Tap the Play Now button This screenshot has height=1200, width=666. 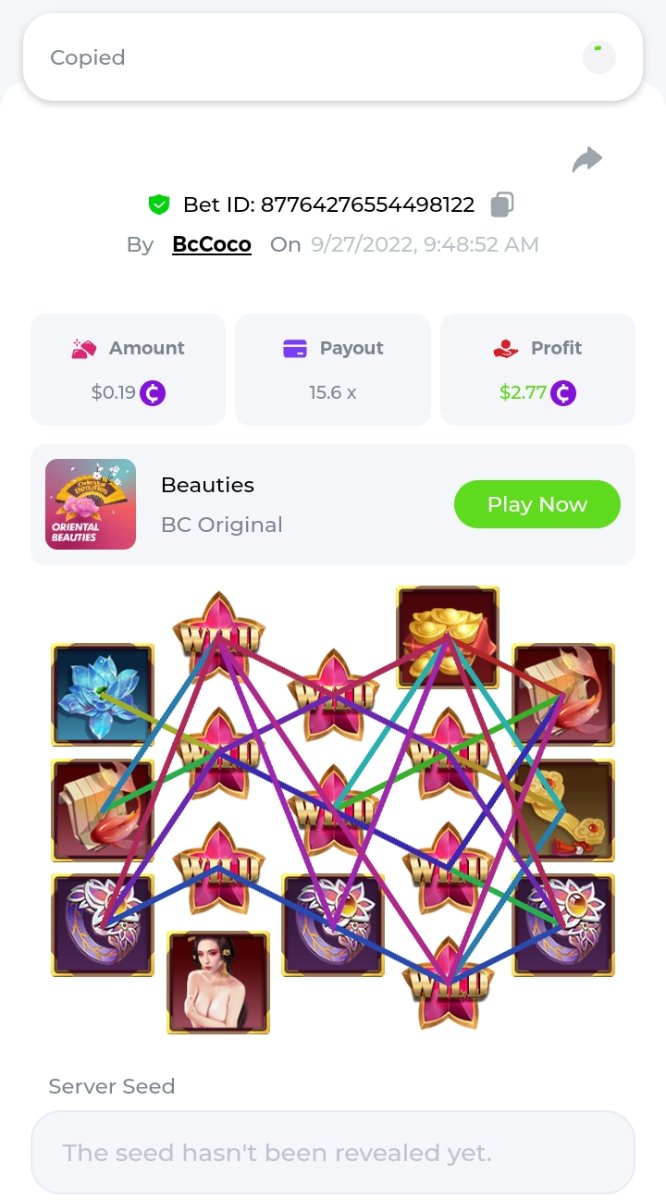pyautogui.click(x=537, y=505)
